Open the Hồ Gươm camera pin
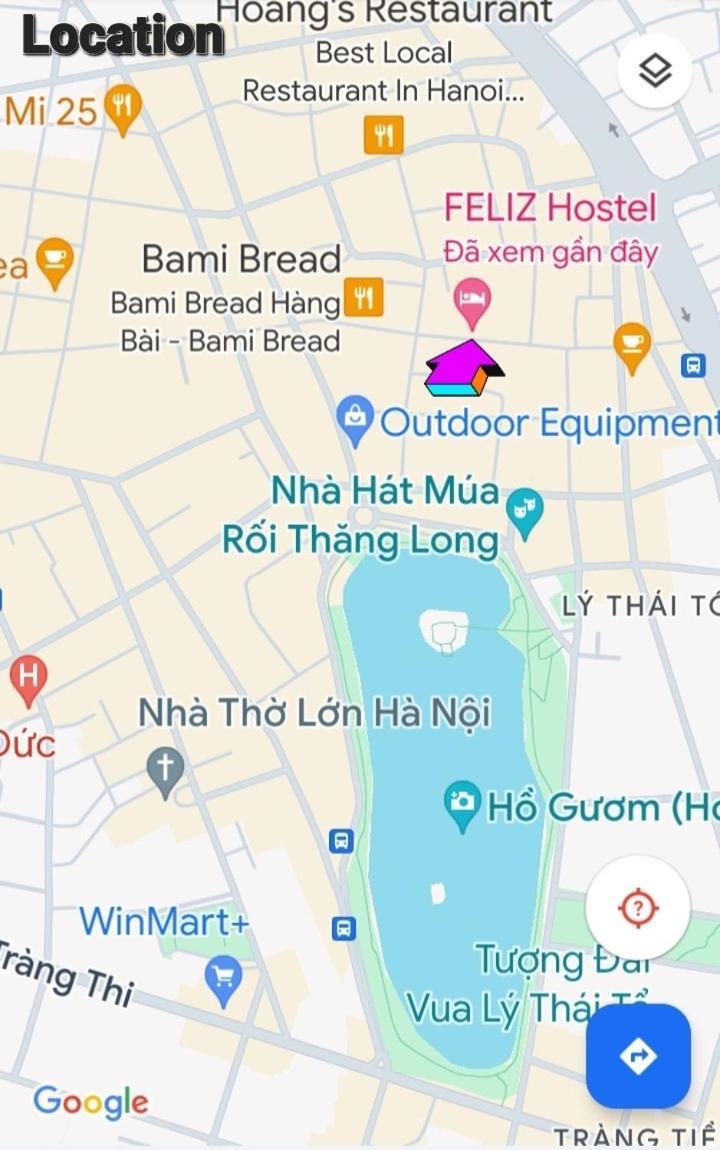The width and height of the screenshot is (720, 1150). pos(462,804)
